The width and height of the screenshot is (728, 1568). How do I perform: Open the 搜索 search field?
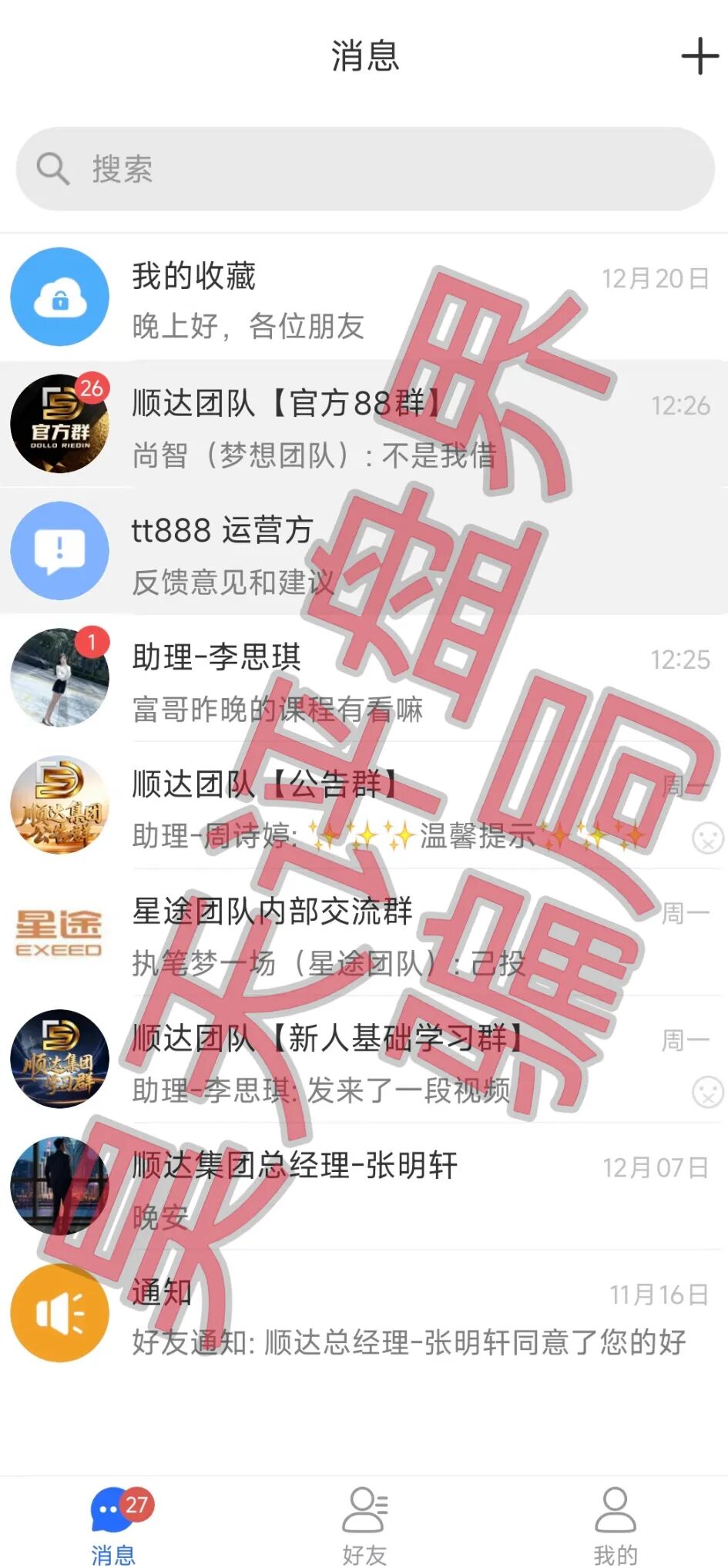click(x=364, y=169)
